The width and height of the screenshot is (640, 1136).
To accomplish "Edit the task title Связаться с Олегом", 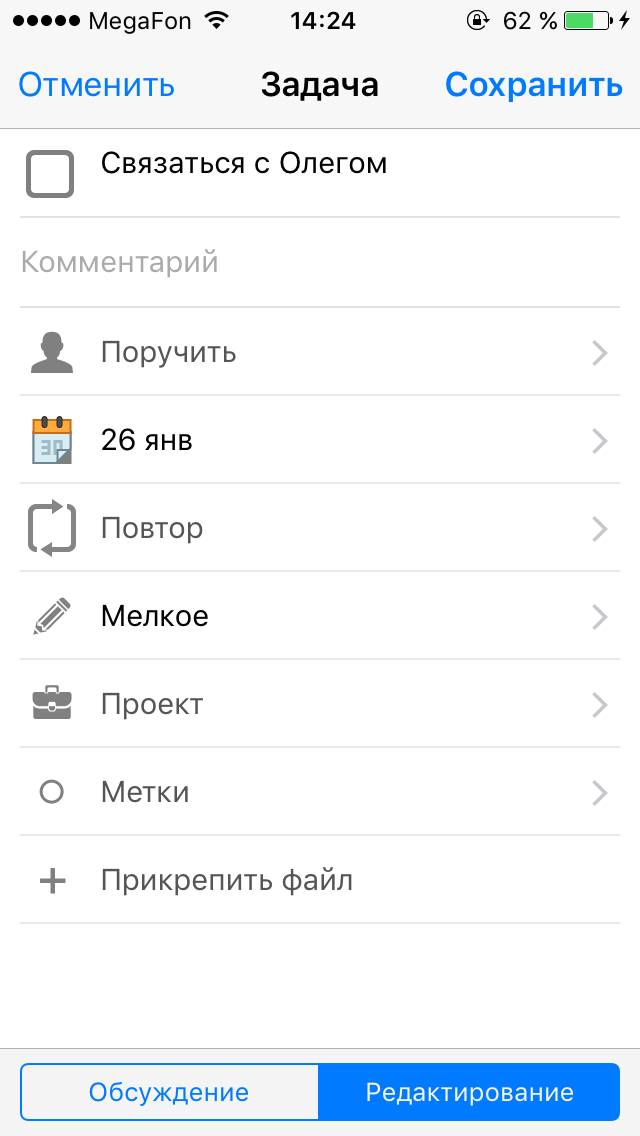I will coord(244,164).
